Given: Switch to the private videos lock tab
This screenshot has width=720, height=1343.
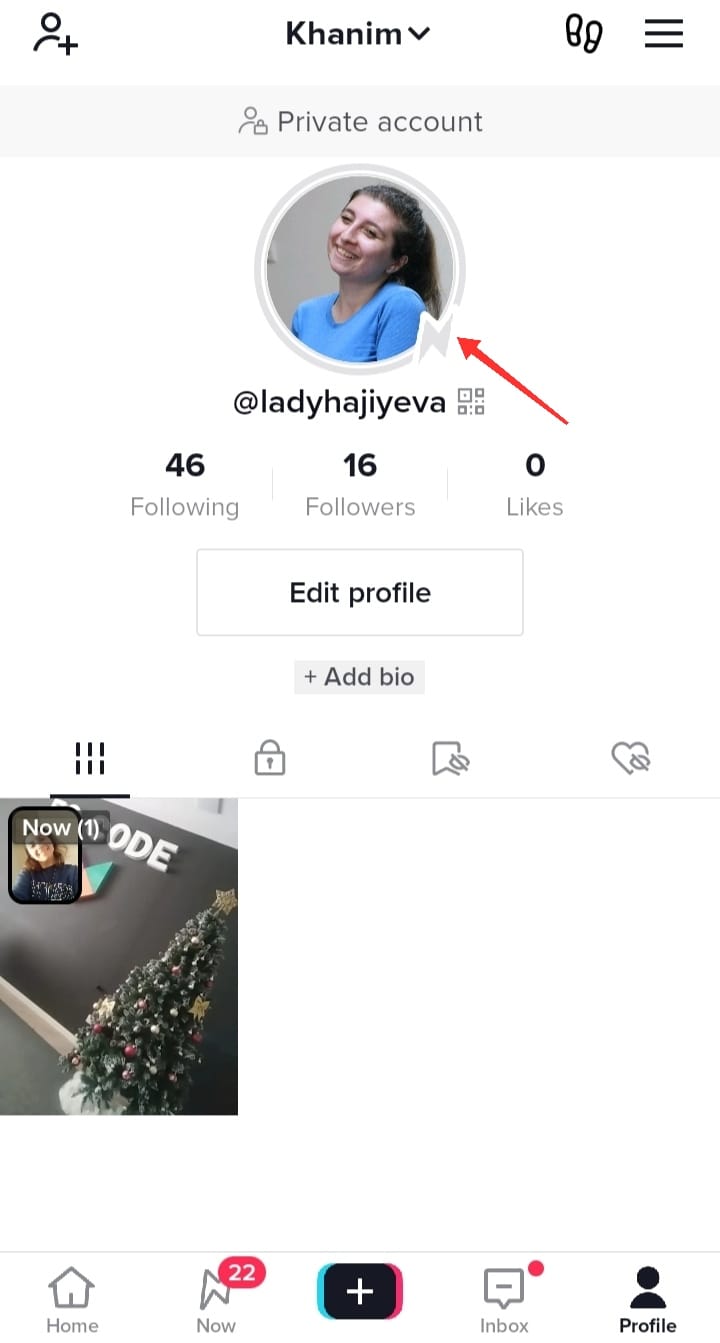Looking at the screenshot, I should pyautogui.click(x=270, y=759).
